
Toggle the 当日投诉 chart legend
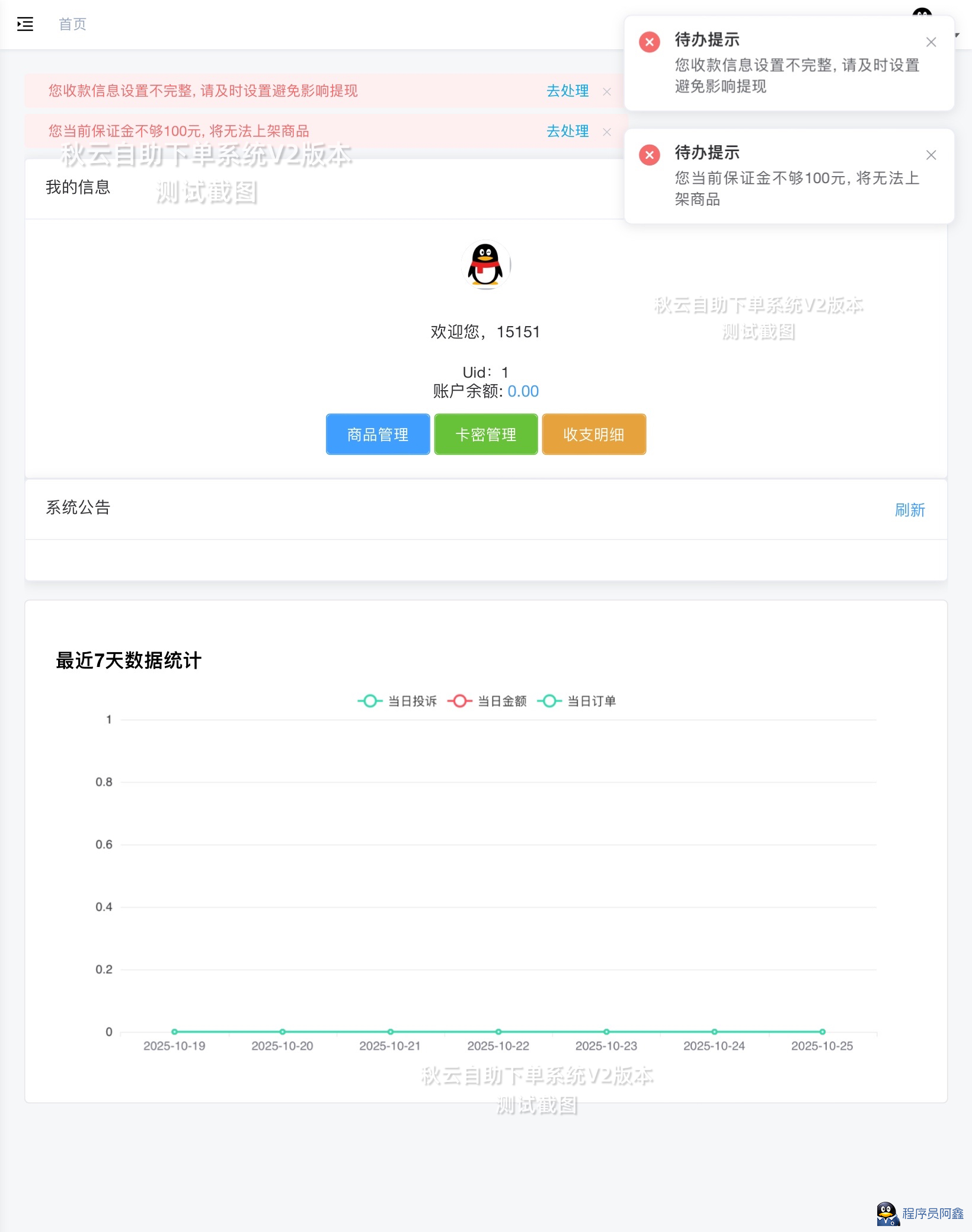coord(398,701)
